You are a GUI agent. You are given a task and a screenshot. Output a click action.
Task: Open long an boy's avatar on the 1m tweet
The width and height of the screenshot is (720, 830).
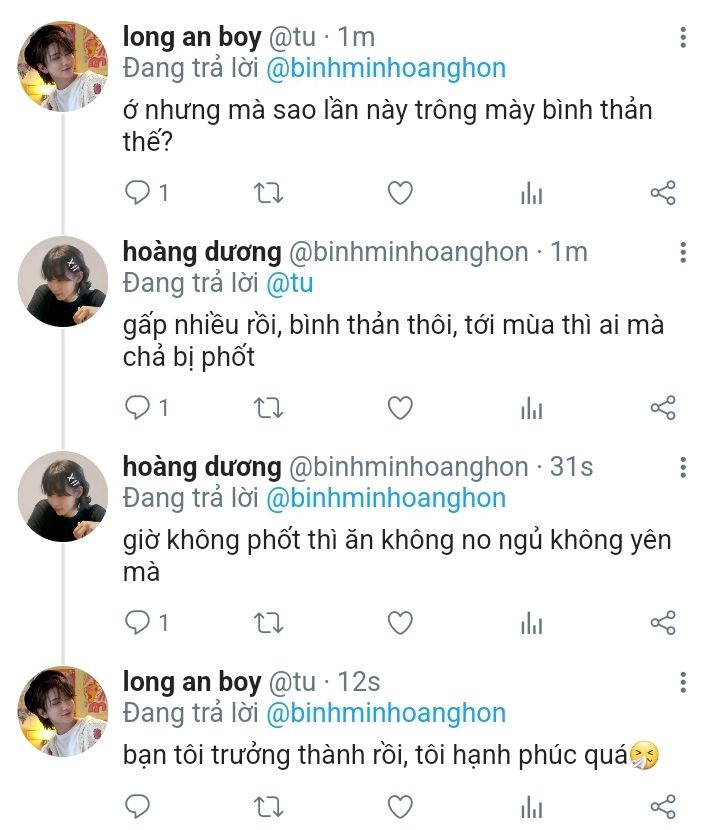click(x=62, y=66)
